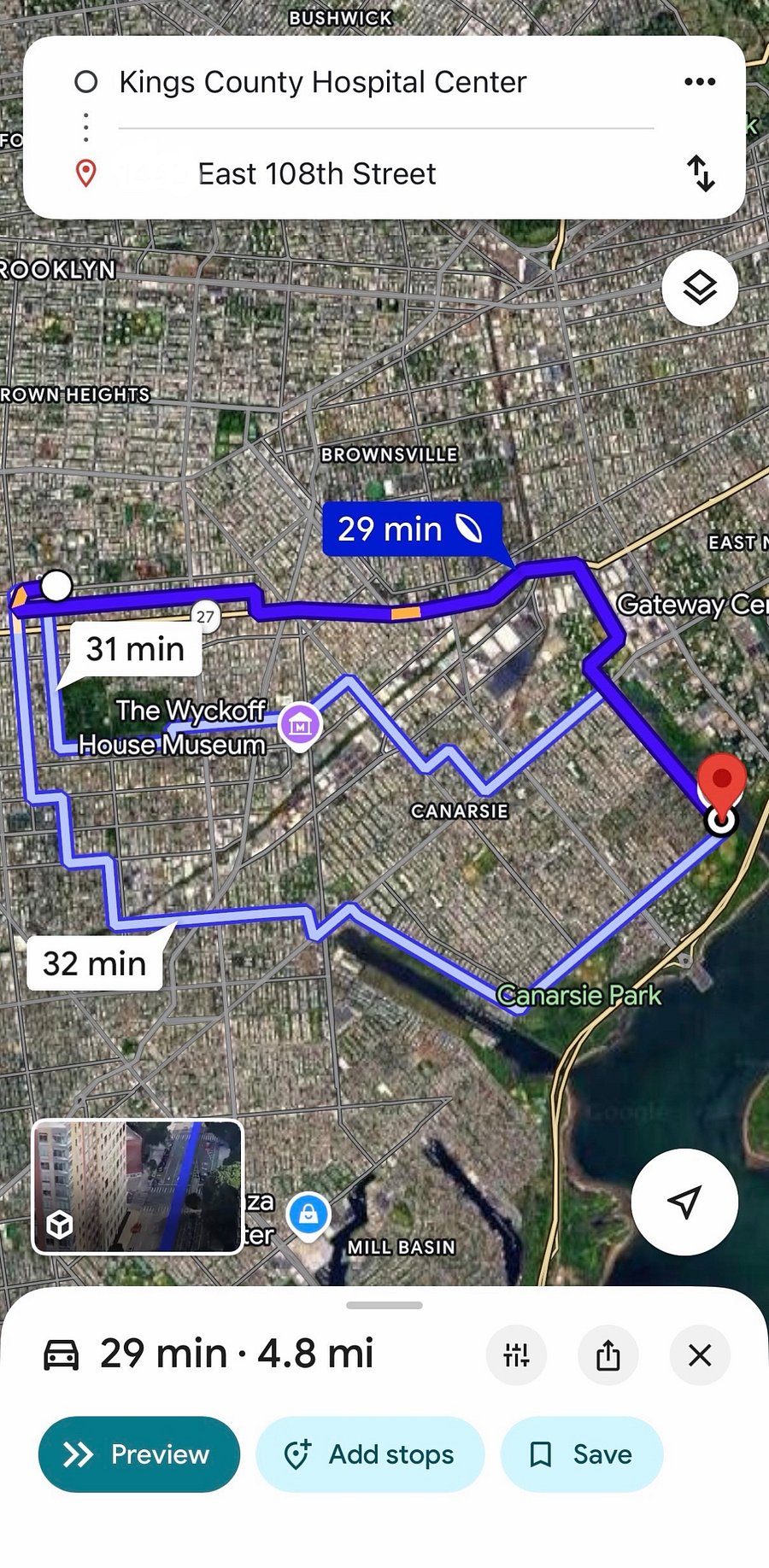Start the route Preview
The height and width of the screenshot is (1568, 769).
pos(139,1454)
